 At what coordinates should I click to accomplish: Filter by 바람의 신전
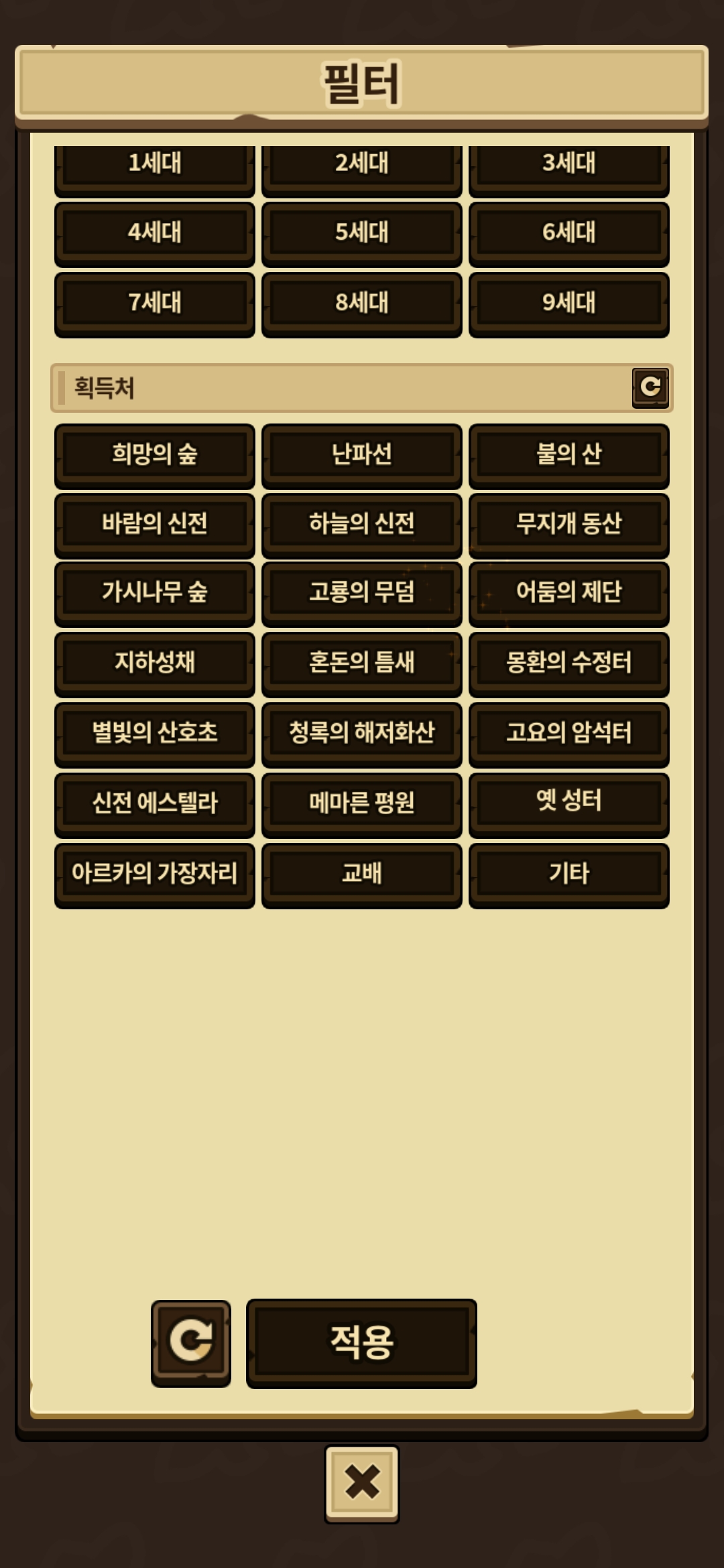[x=155, y=525]
